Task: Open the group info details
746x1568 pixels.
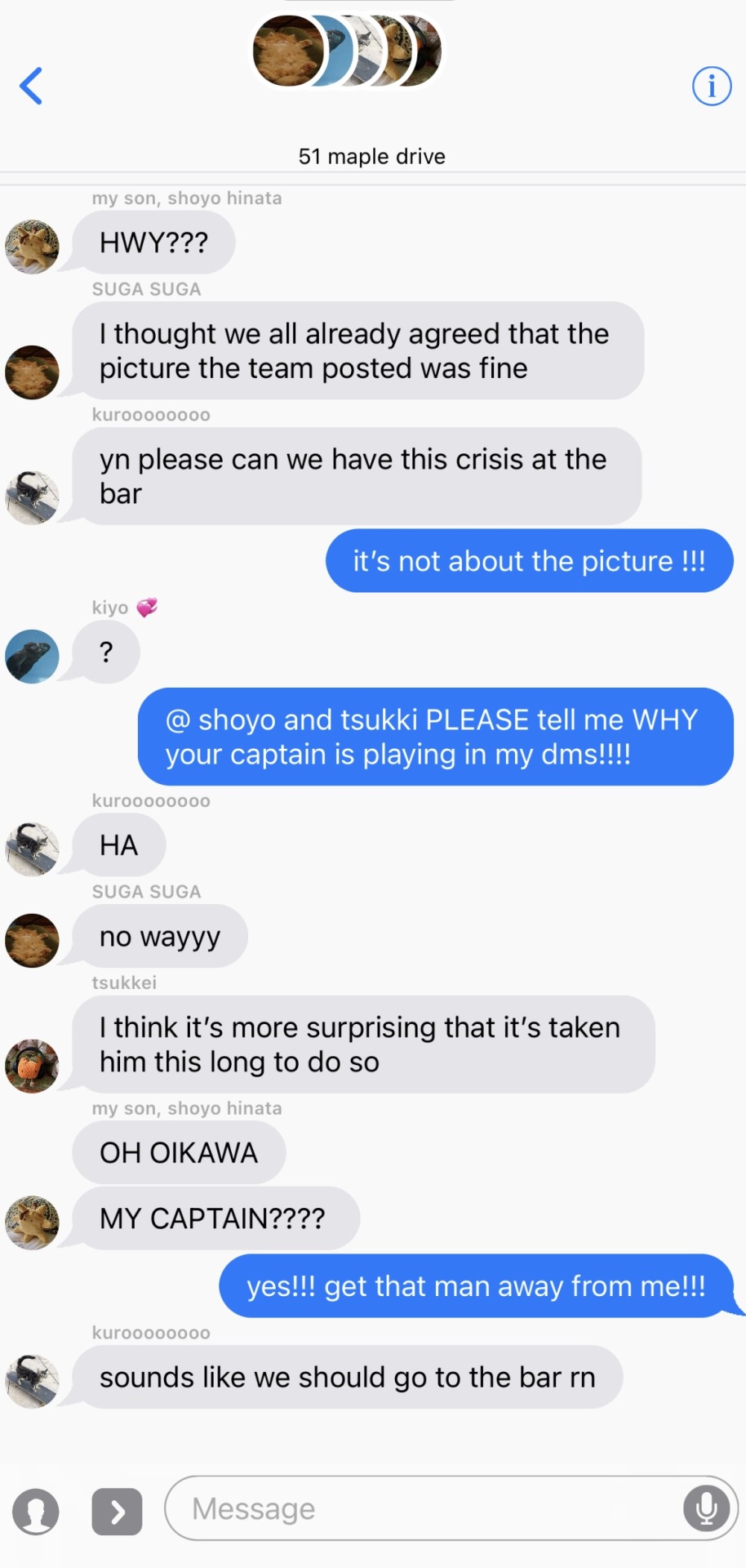Action: (711, 86)
